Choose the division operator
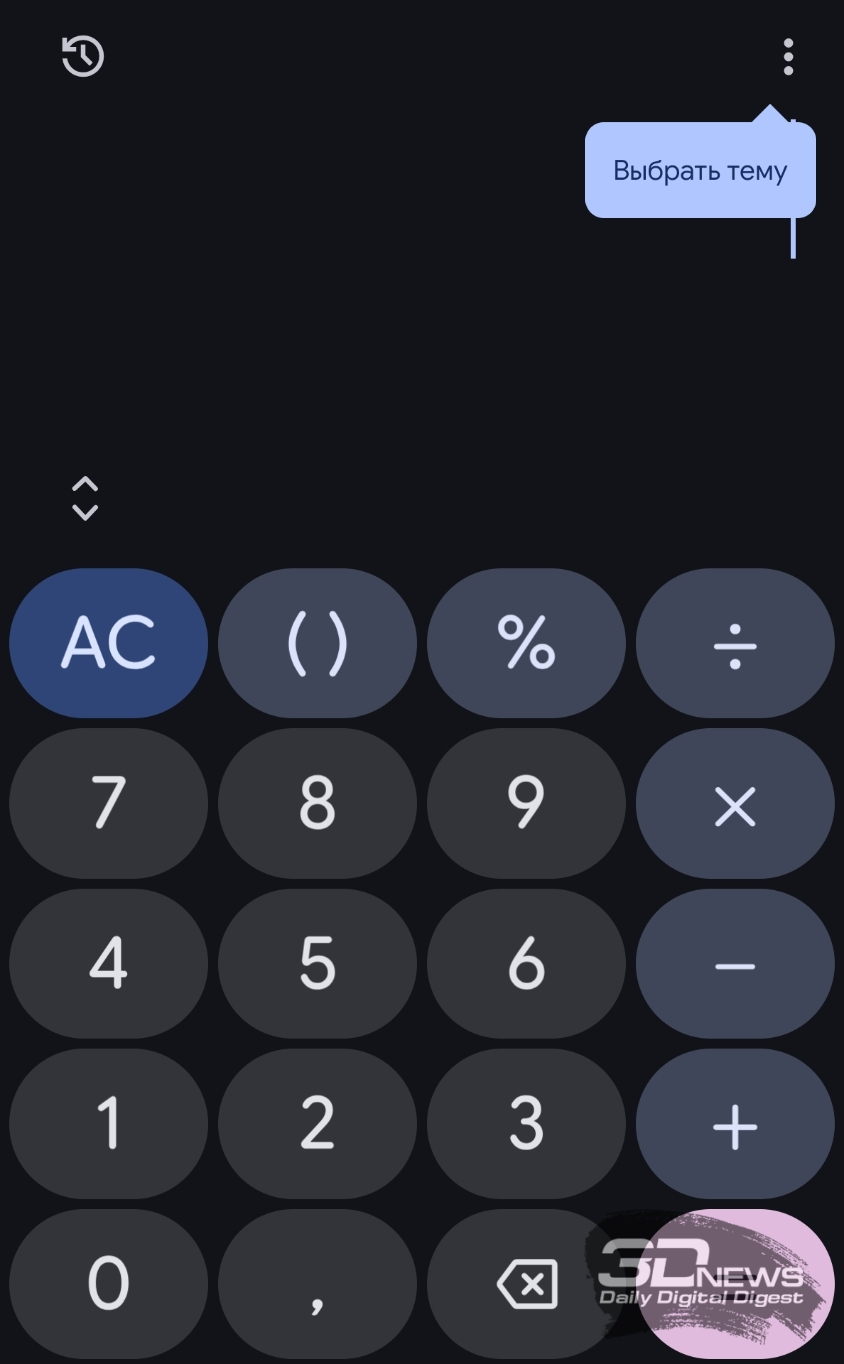The height and width of the screenshot is (1364, 844). pyautogui.click(x=735, y=643)
